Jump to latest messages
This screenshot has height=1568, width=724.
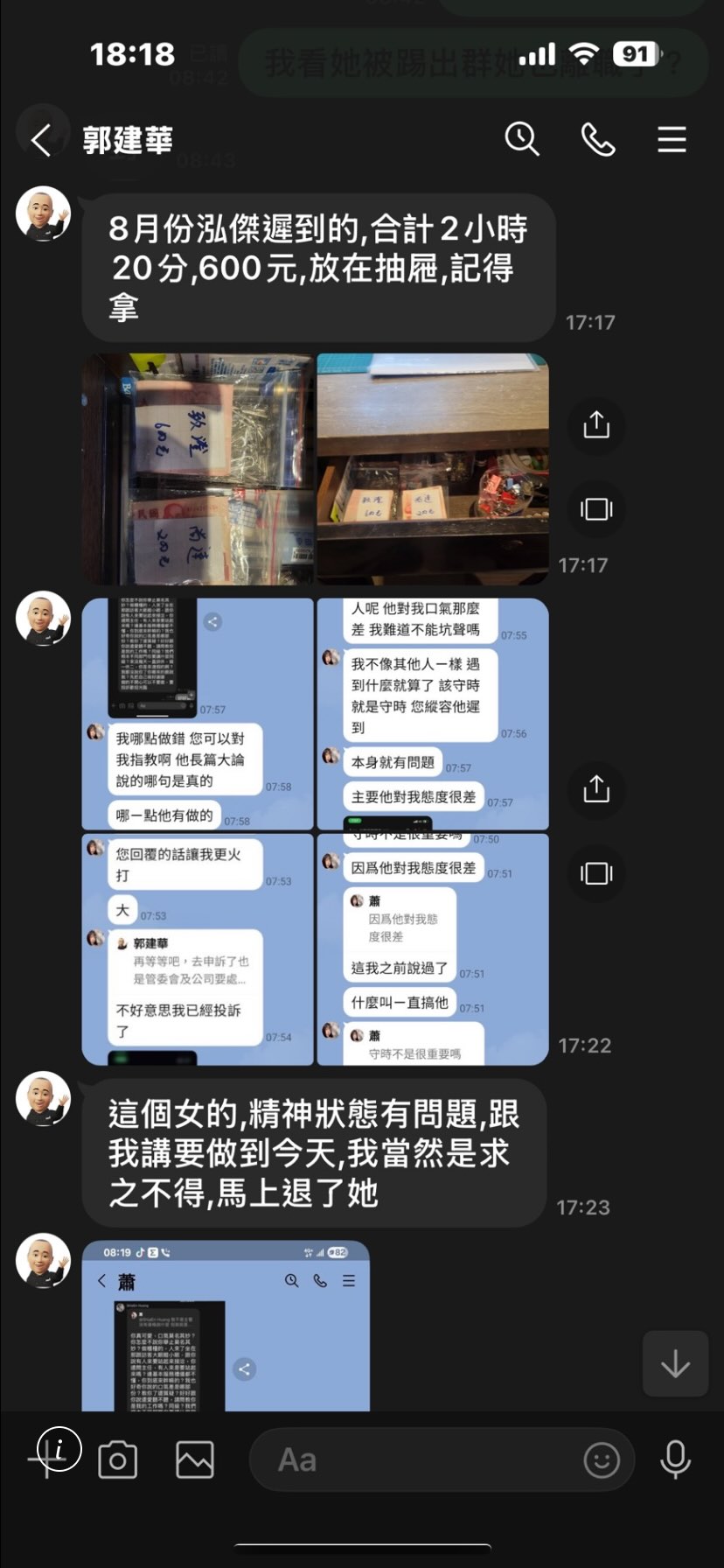pyautogui.click(x=675, y=1363)
